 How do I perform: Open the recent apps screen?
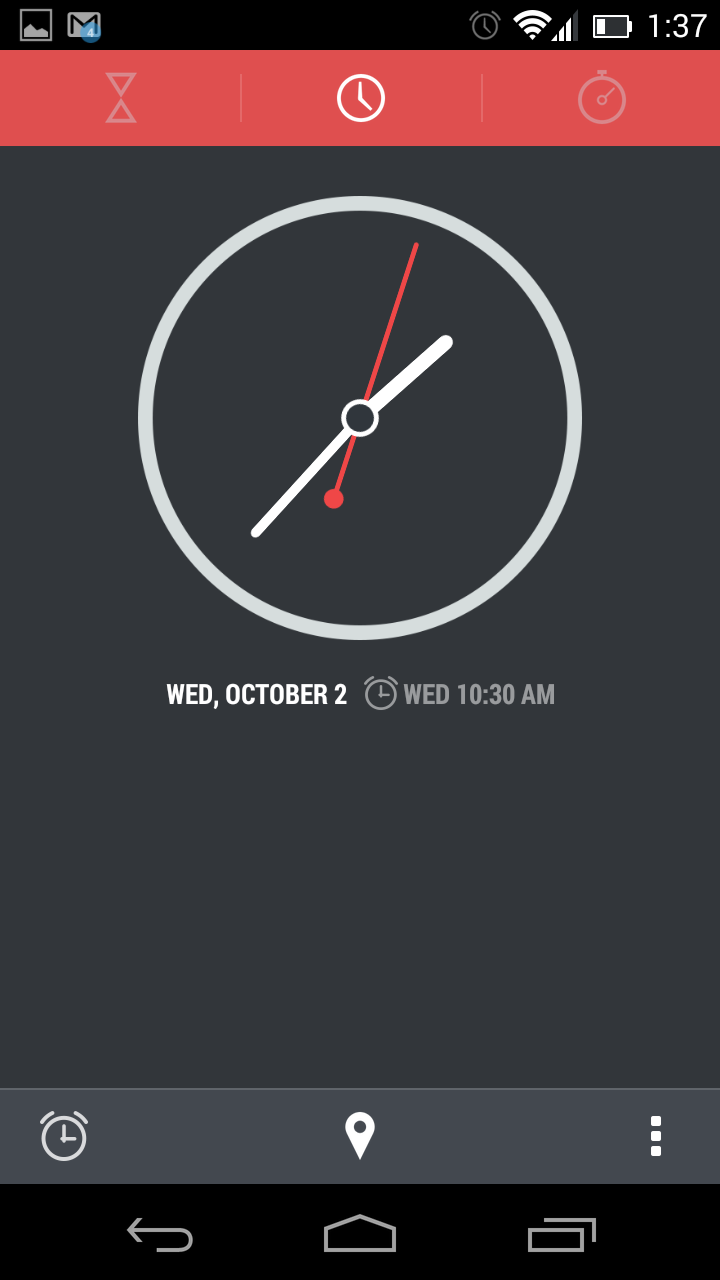click(561, 1234)
